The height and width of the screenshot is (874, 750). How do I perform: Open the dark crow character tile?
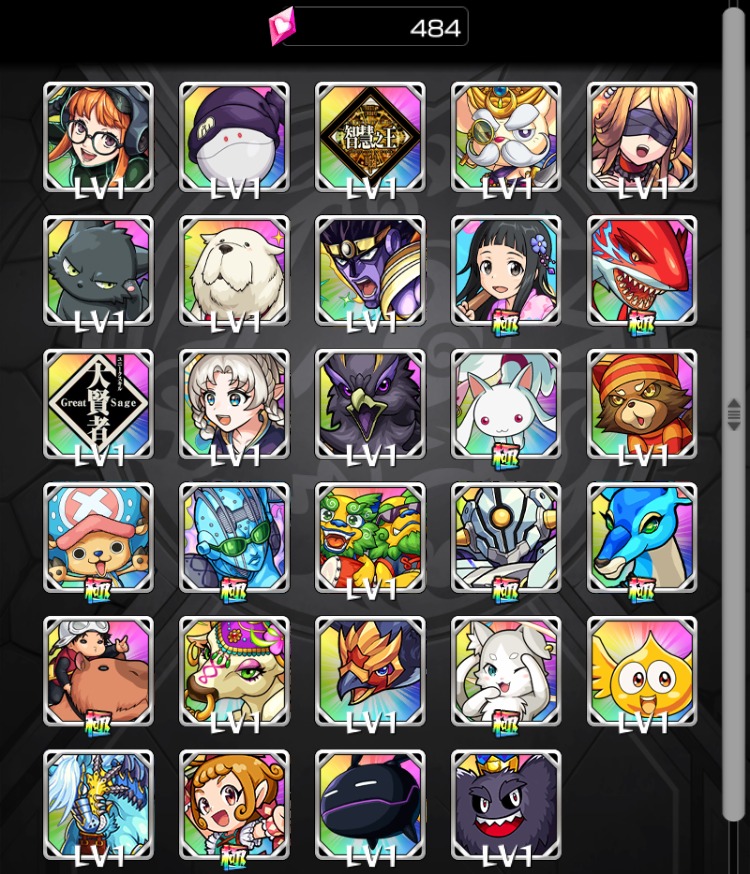coord(370,404)
